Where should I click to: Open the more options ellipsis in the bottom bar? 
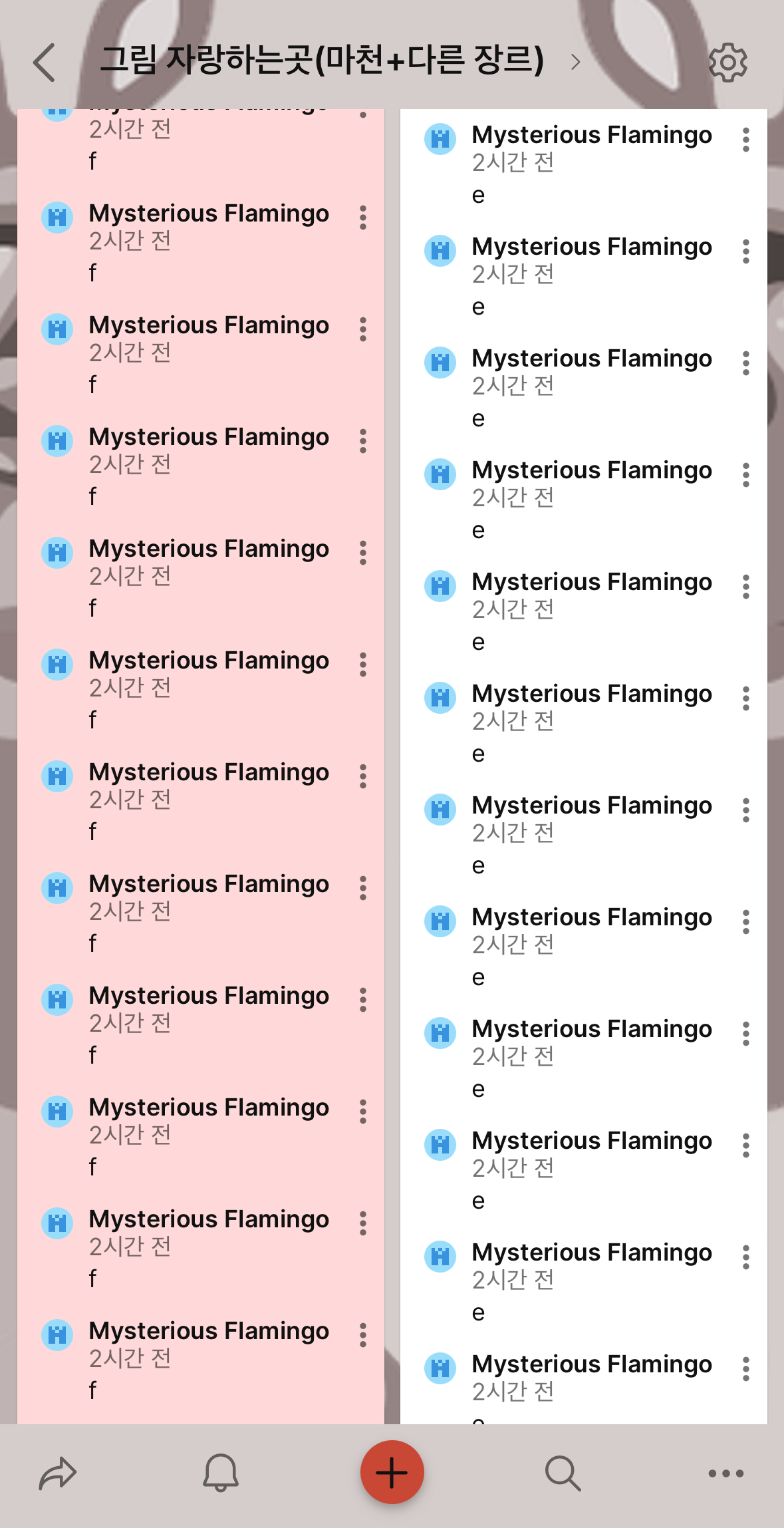coord(725,1473)
